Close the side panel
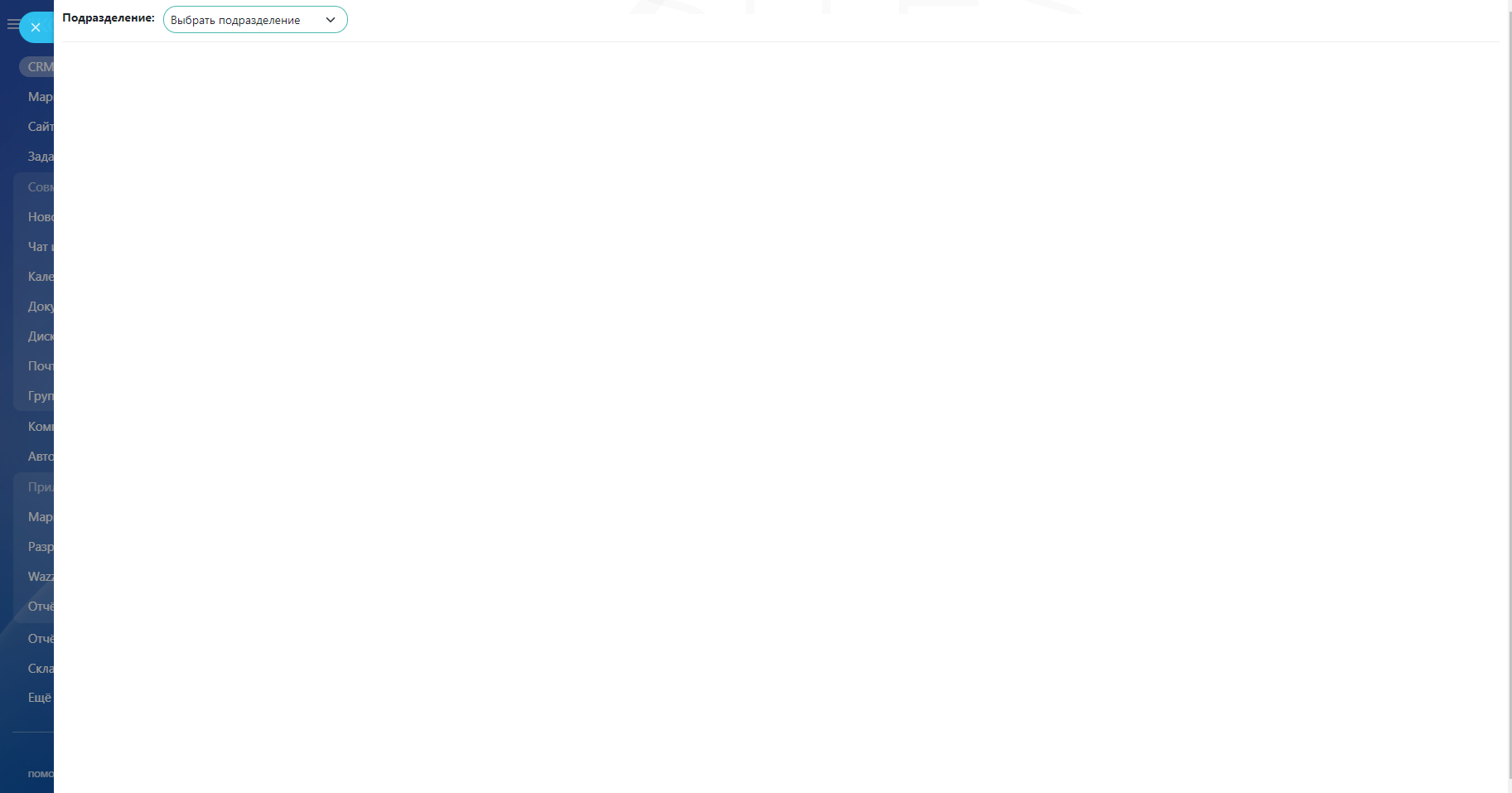Screen dimensions: 1512x793 tap(36, 27)
